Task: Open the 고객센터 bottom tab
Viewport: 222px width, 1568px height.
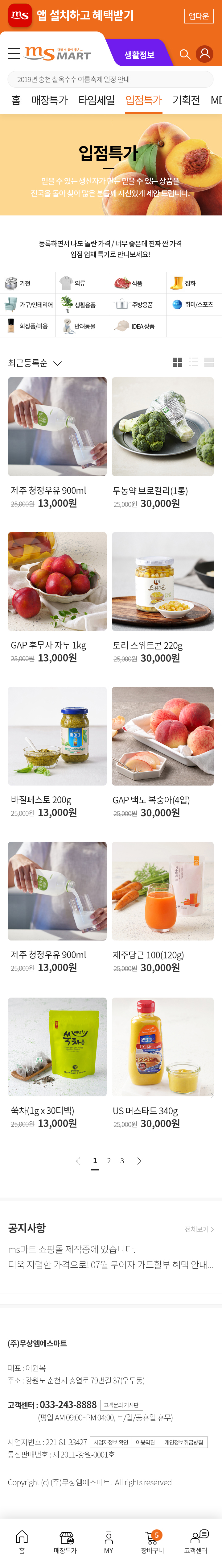Action: coord(196,1542)
